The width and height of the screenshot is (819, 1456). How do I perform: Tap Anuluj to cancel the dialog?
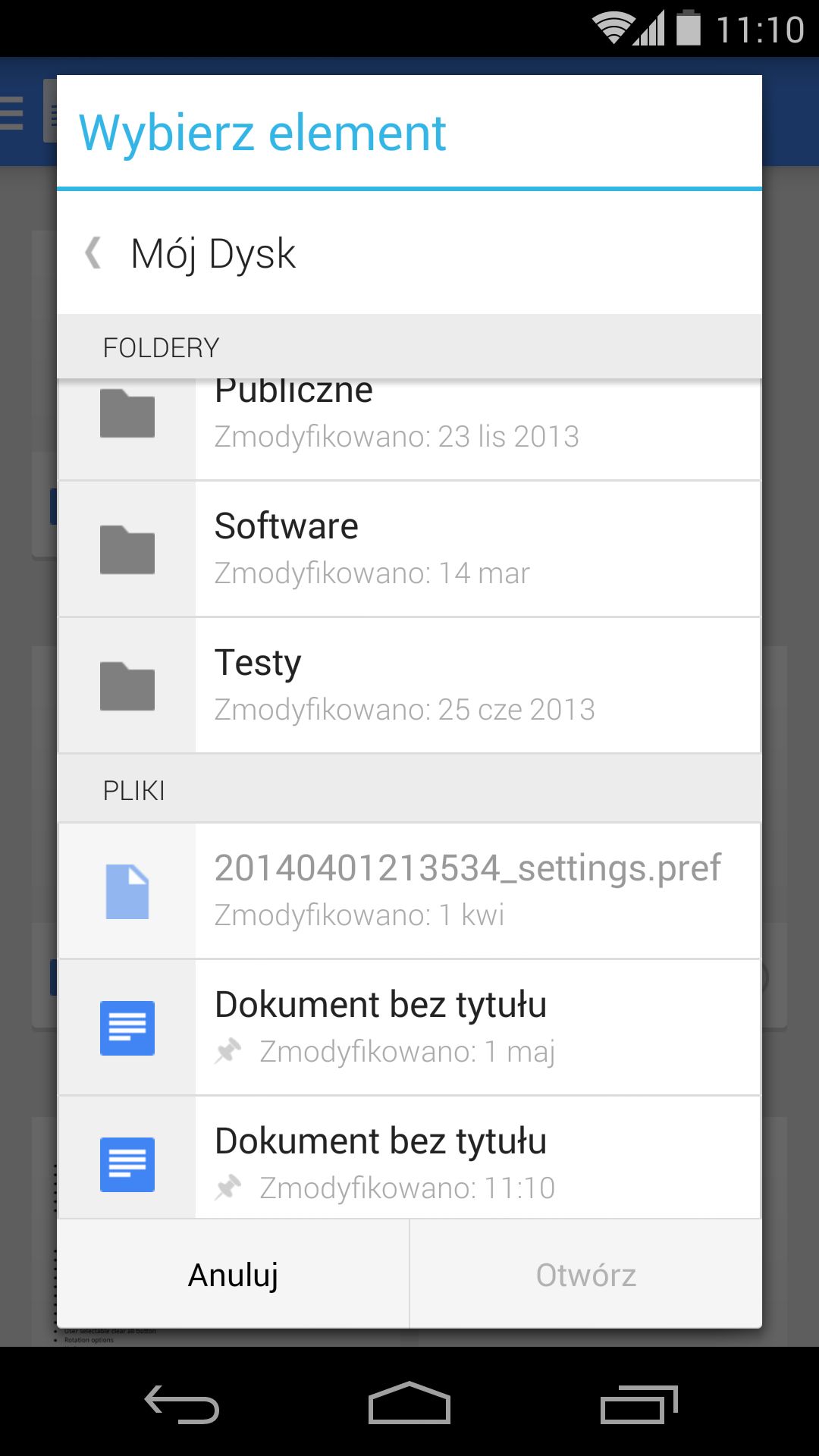234,1274
